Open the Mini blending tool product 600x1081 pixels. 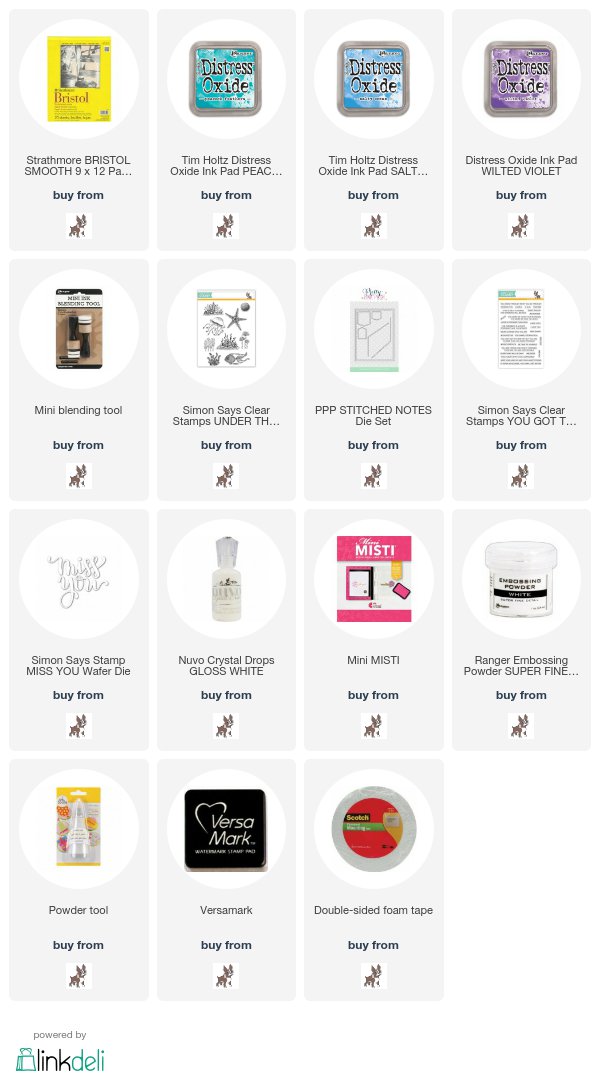79,330
